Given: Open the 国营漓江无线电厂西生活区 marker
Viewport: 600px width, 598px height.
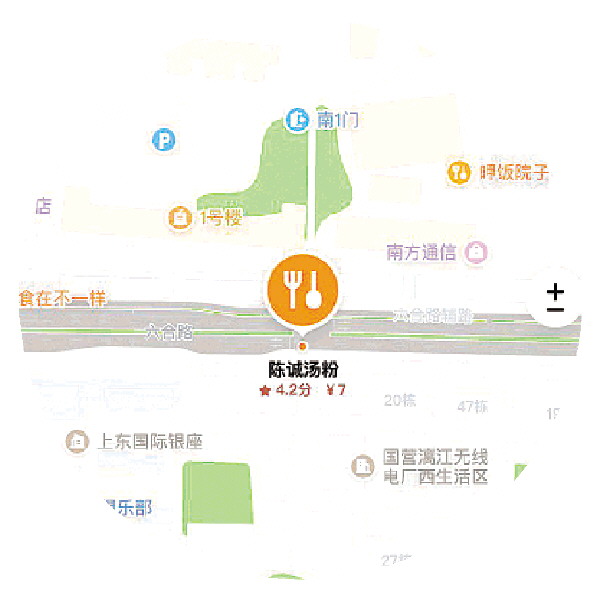Looking at the screenshot, I should (x=362, y=465).
